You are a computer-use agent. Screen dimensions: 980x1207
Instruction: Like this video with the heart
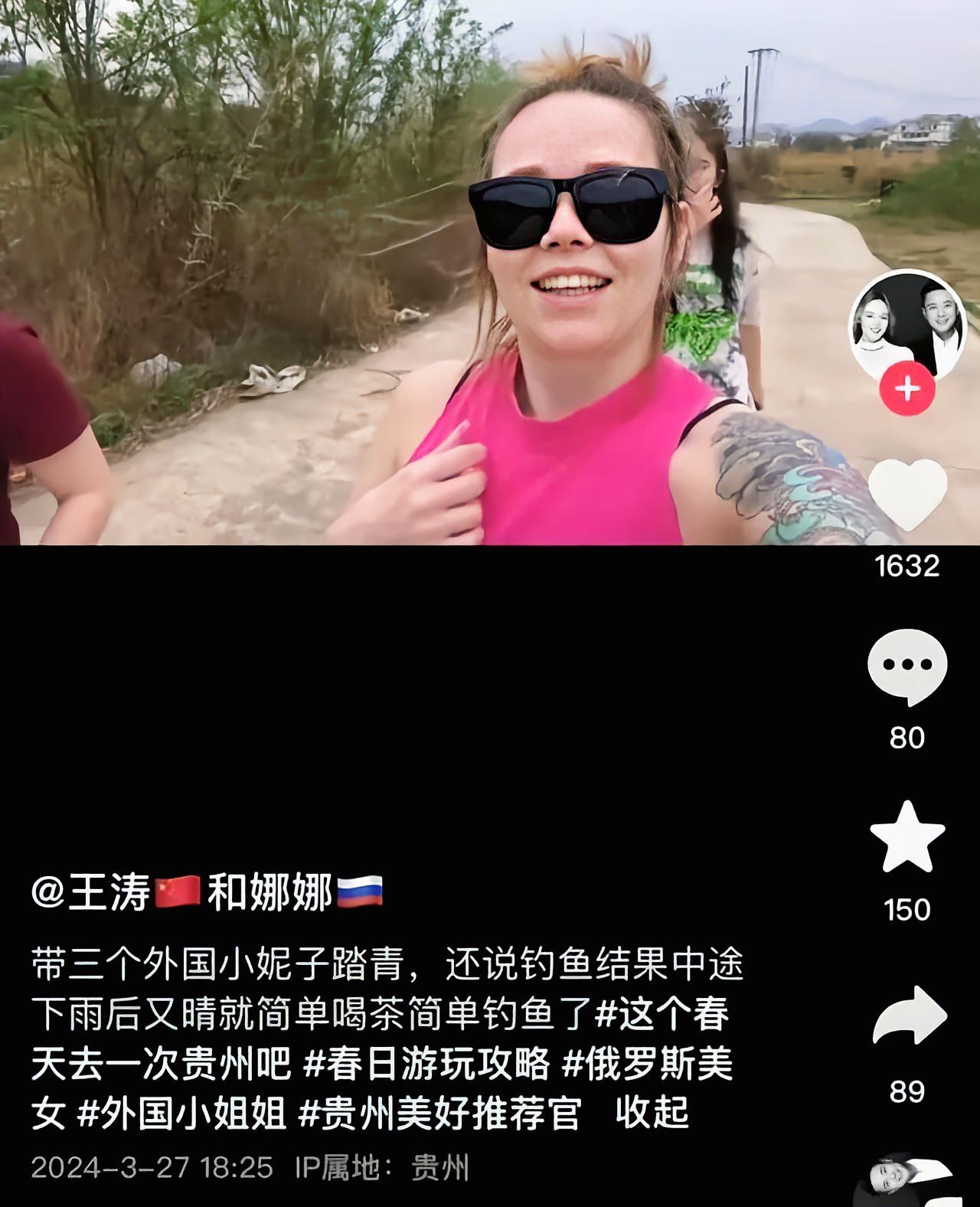click(907, 494)
